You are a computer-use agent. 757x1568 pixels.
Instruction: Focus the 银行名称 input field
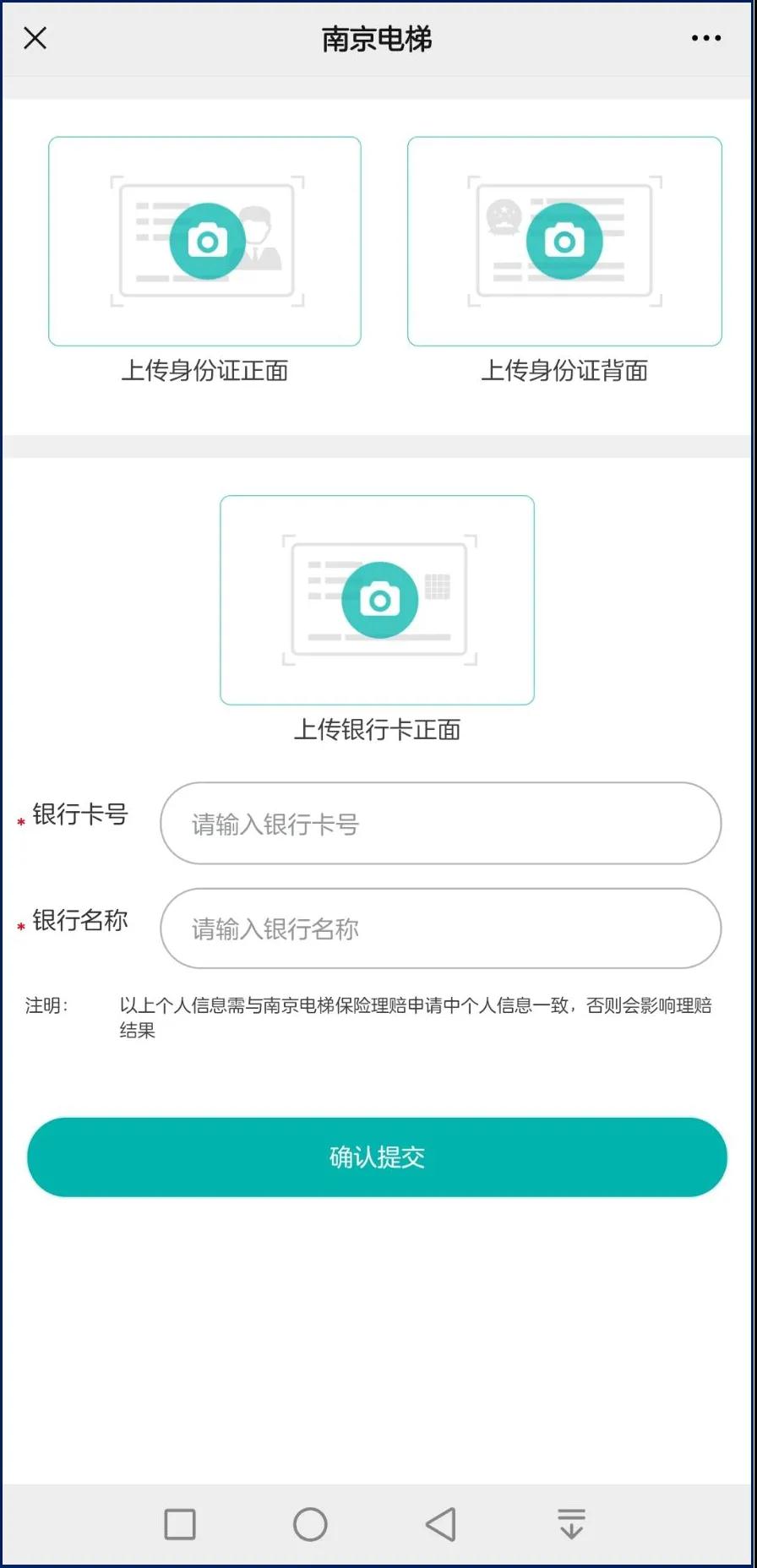click(x=440, y=928)
